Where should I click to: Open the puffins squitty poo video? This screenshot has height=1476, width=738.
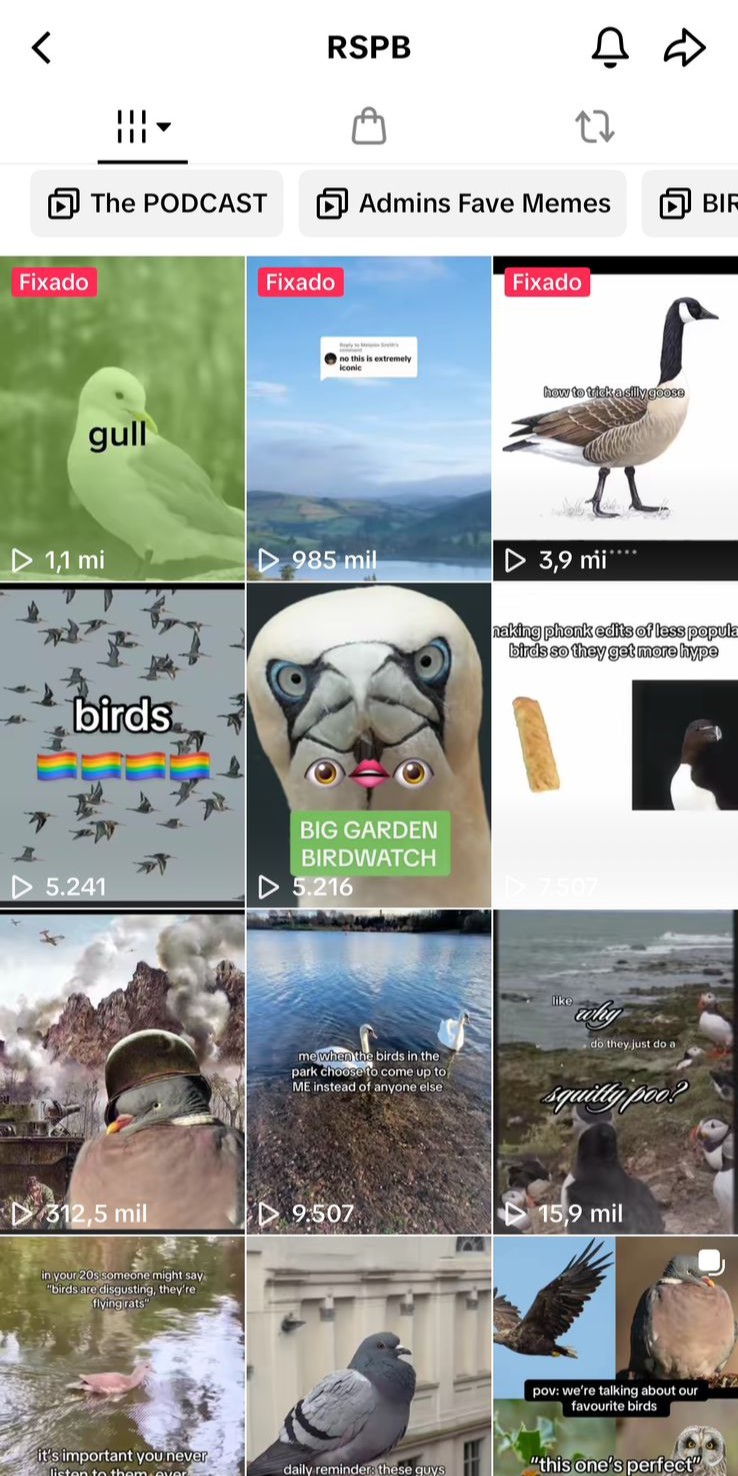click(x=616, y=1072)
